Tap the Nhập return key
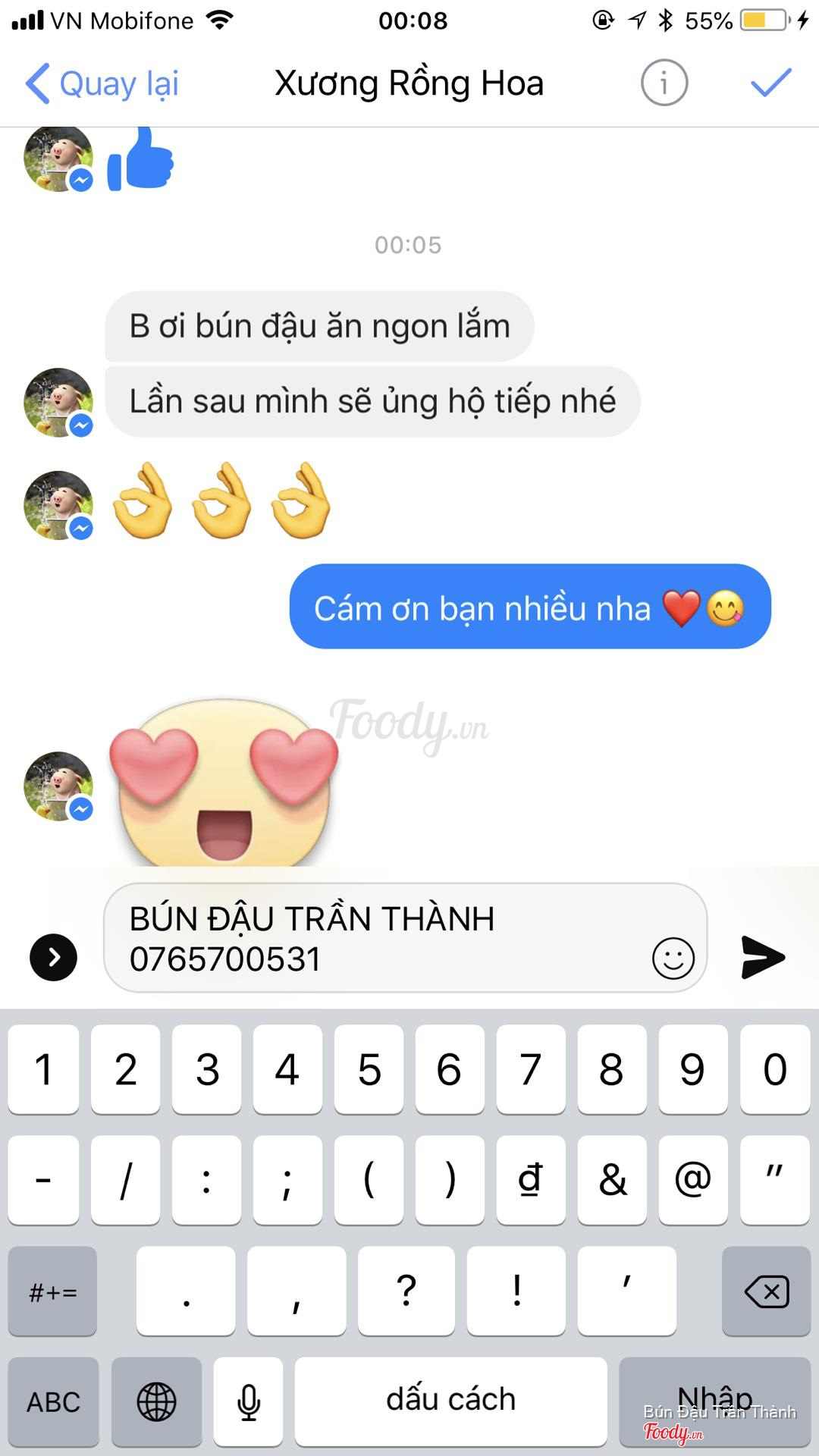This screenshot has width=819, height=1456. point(714,1399)
